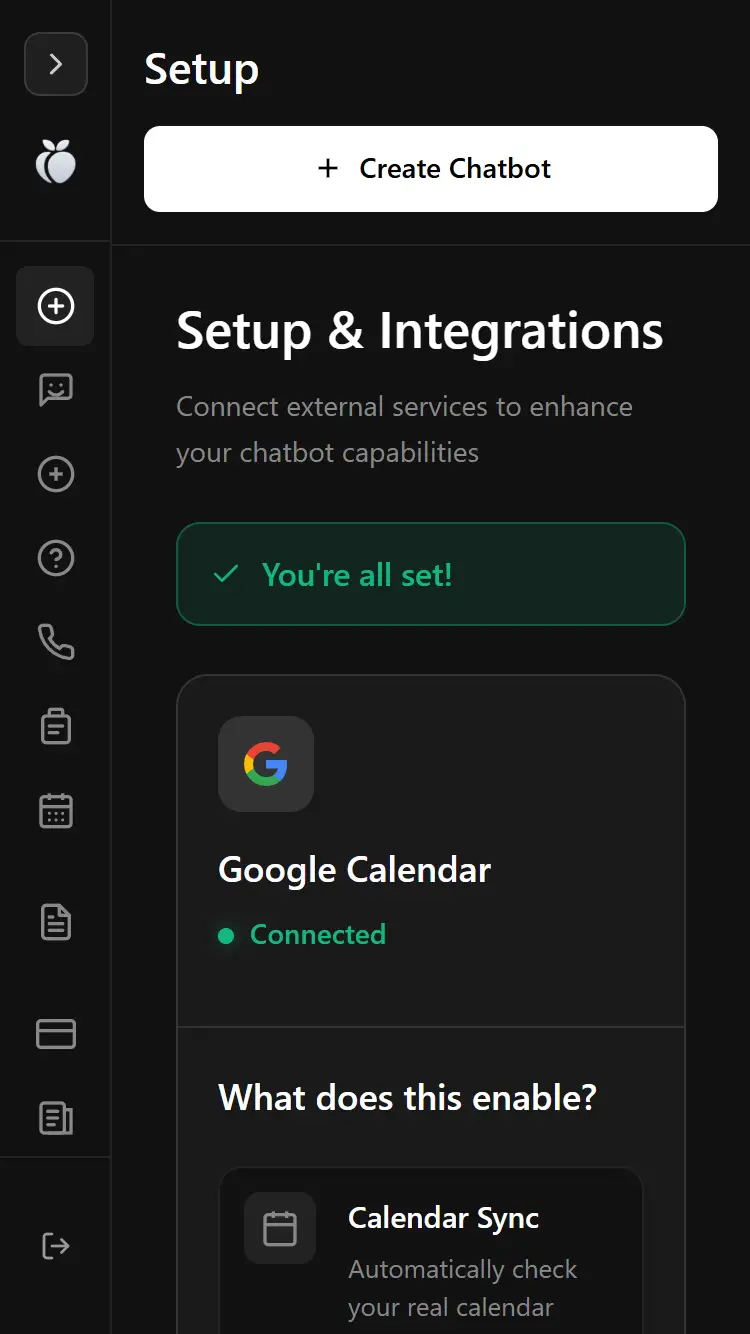Open the active Setup & Integrations panel icon
Screen dimensions: 750x1334
55,306
